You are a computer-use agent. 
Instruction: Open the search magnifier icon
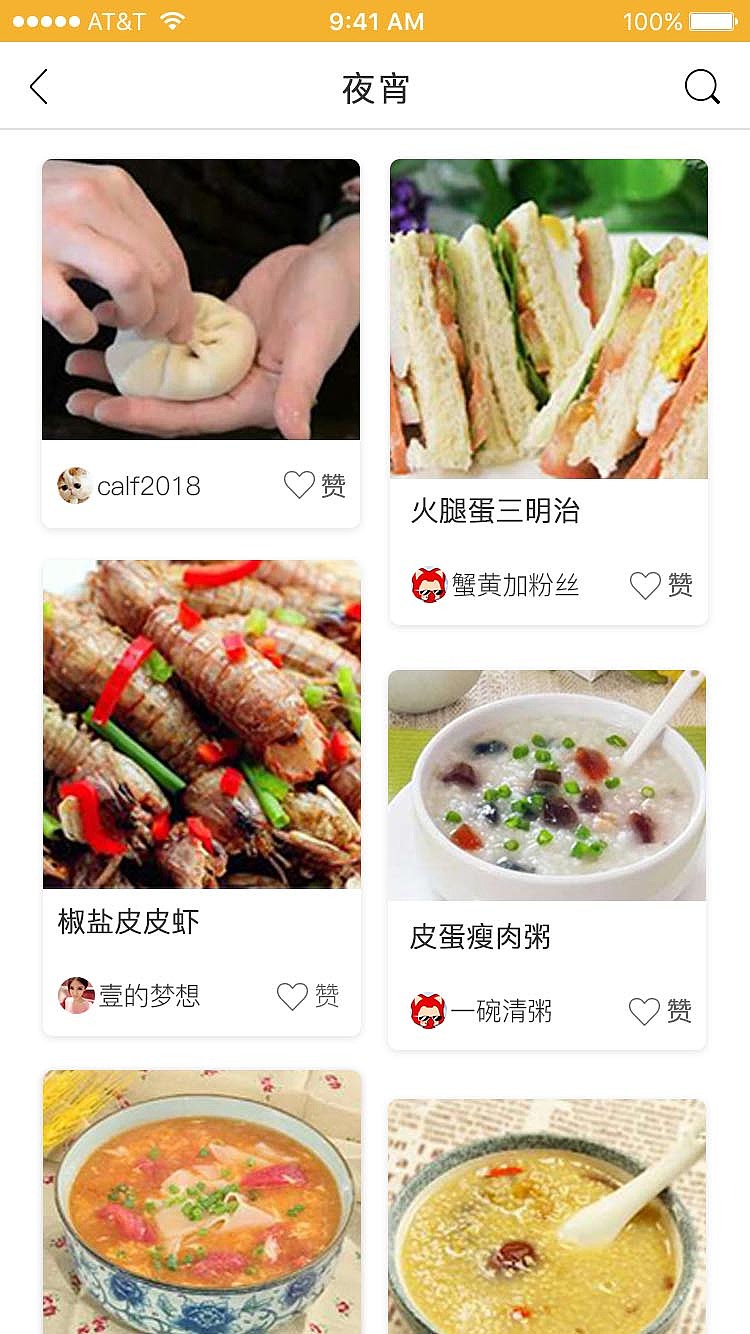pos(702,87)
